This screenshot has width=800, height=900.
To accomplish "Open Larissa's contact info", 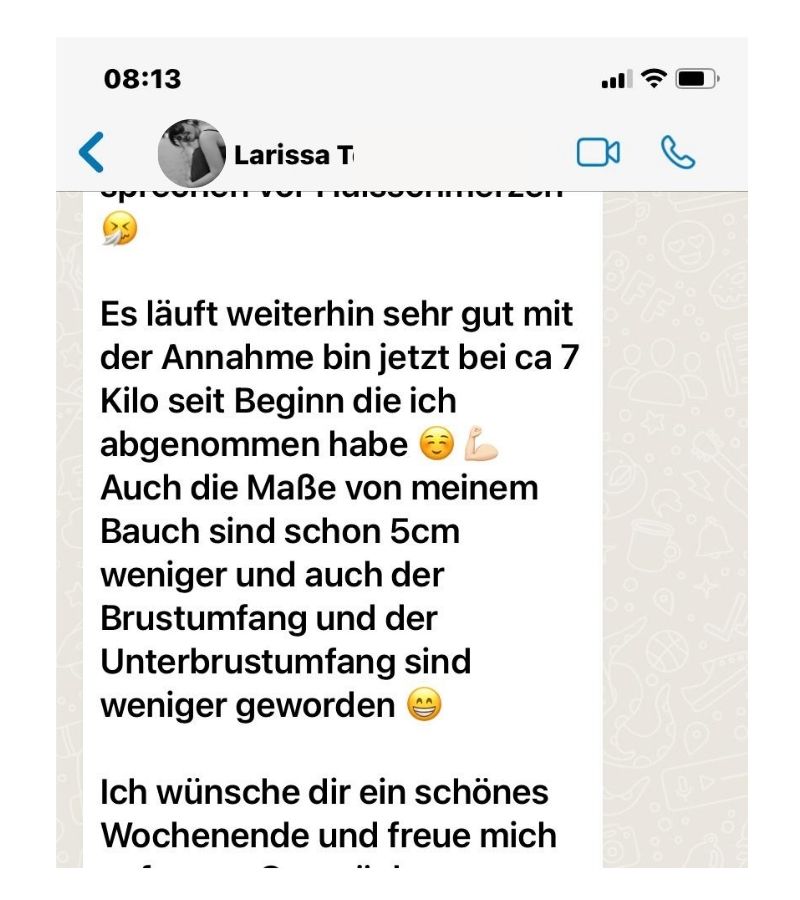I will click(x=292, y=155).
